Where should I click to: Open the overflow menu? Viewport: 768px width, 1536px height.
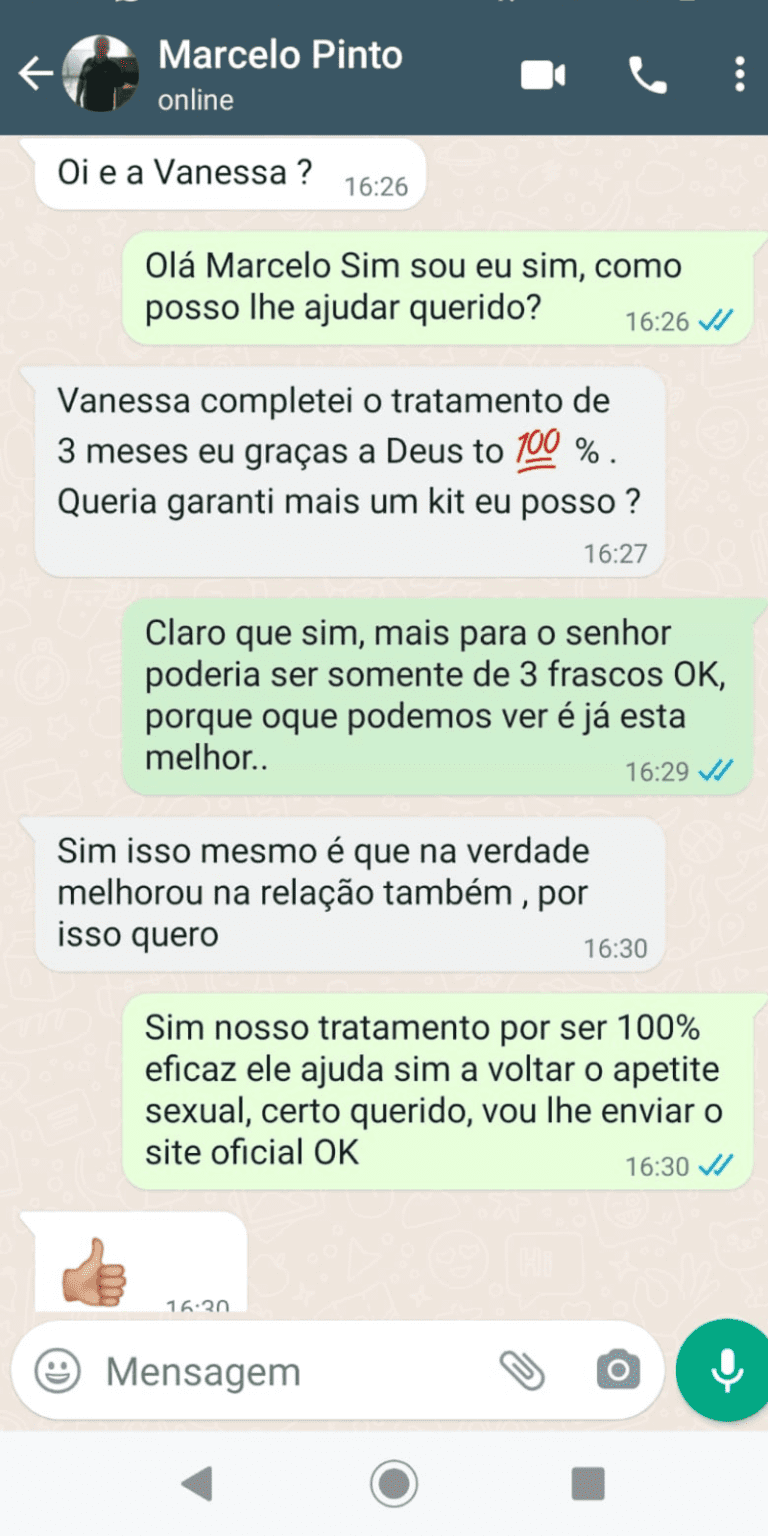[739, 75]
